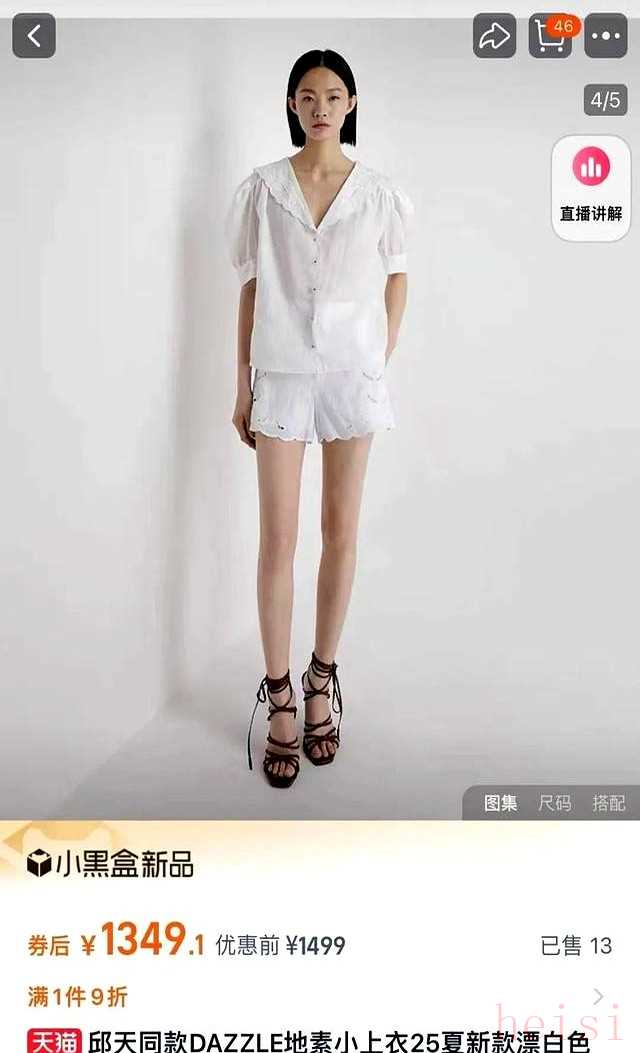Image resolution: width=640 pixels, height=1053 pixels.
Task: Switch to the 尺码 size tab
Action: coord(555,802)
